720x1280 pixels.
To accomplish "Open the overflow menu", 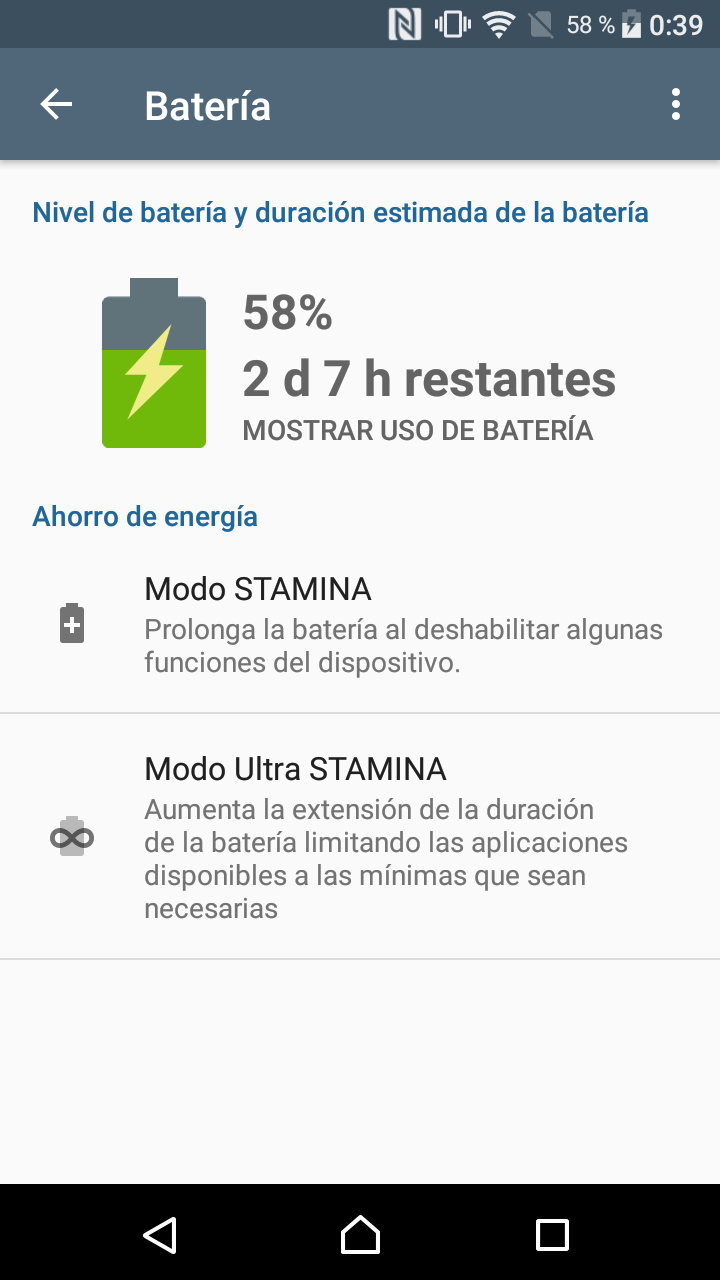I will pyautogui.click(x=676, y=105).
